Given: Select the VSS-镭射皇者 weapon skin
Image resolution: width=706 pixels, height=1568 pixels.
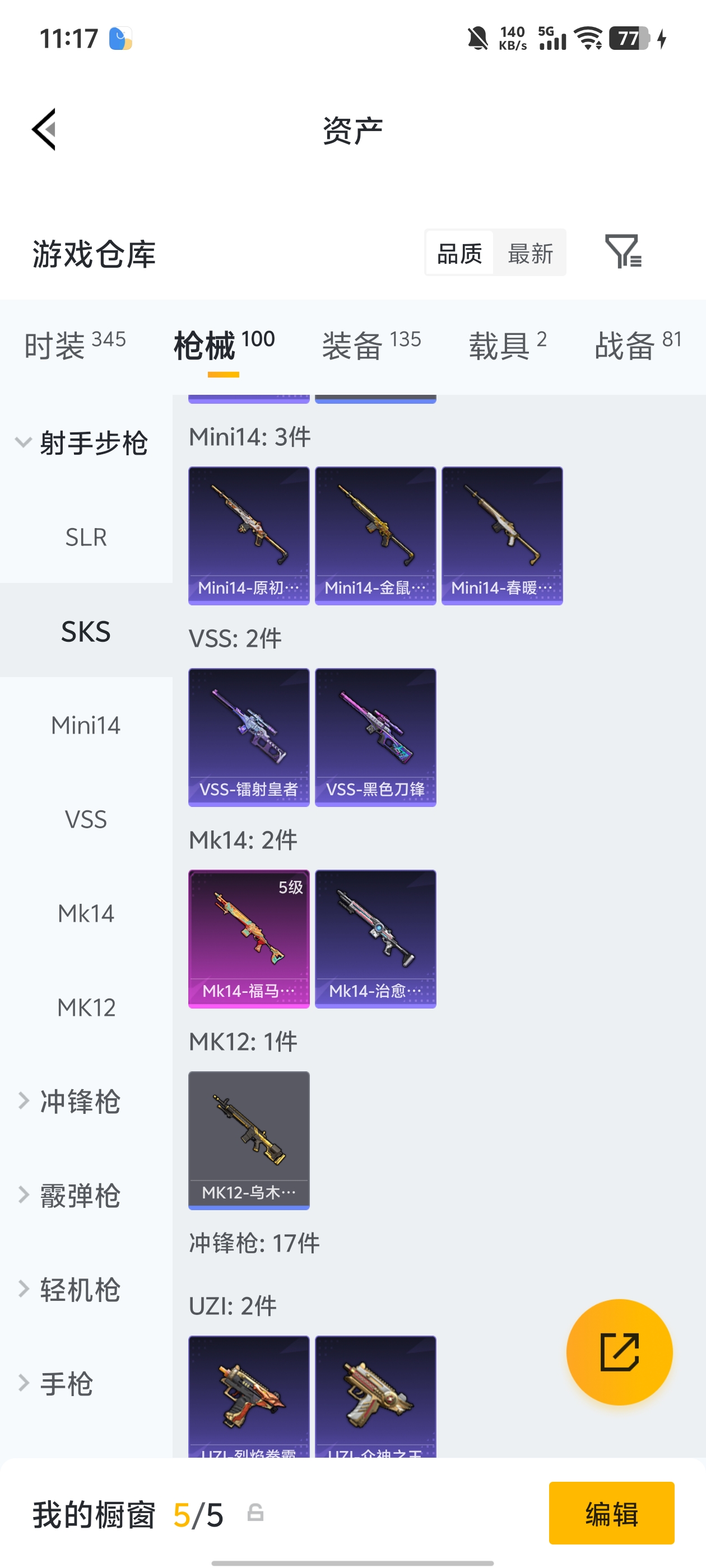Looking at the screenshot, I should tap(248, 736).
